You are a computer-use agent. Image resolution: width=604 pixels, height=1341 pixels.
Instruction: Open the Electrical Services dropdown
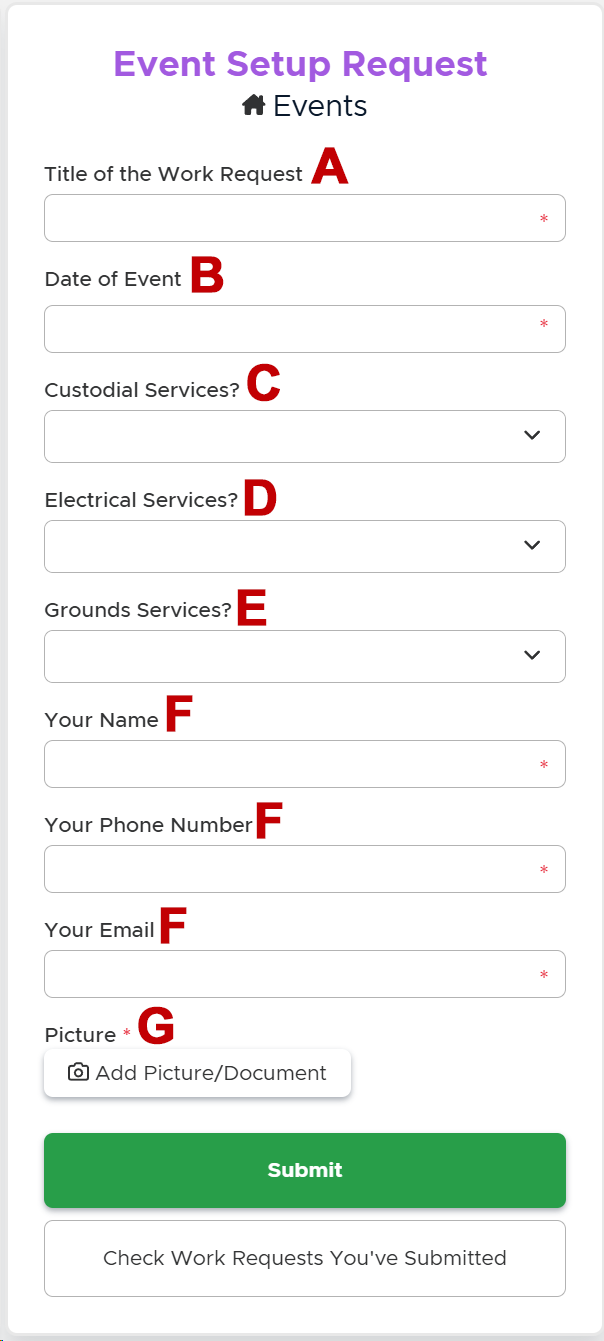click(x=304, y=546)
